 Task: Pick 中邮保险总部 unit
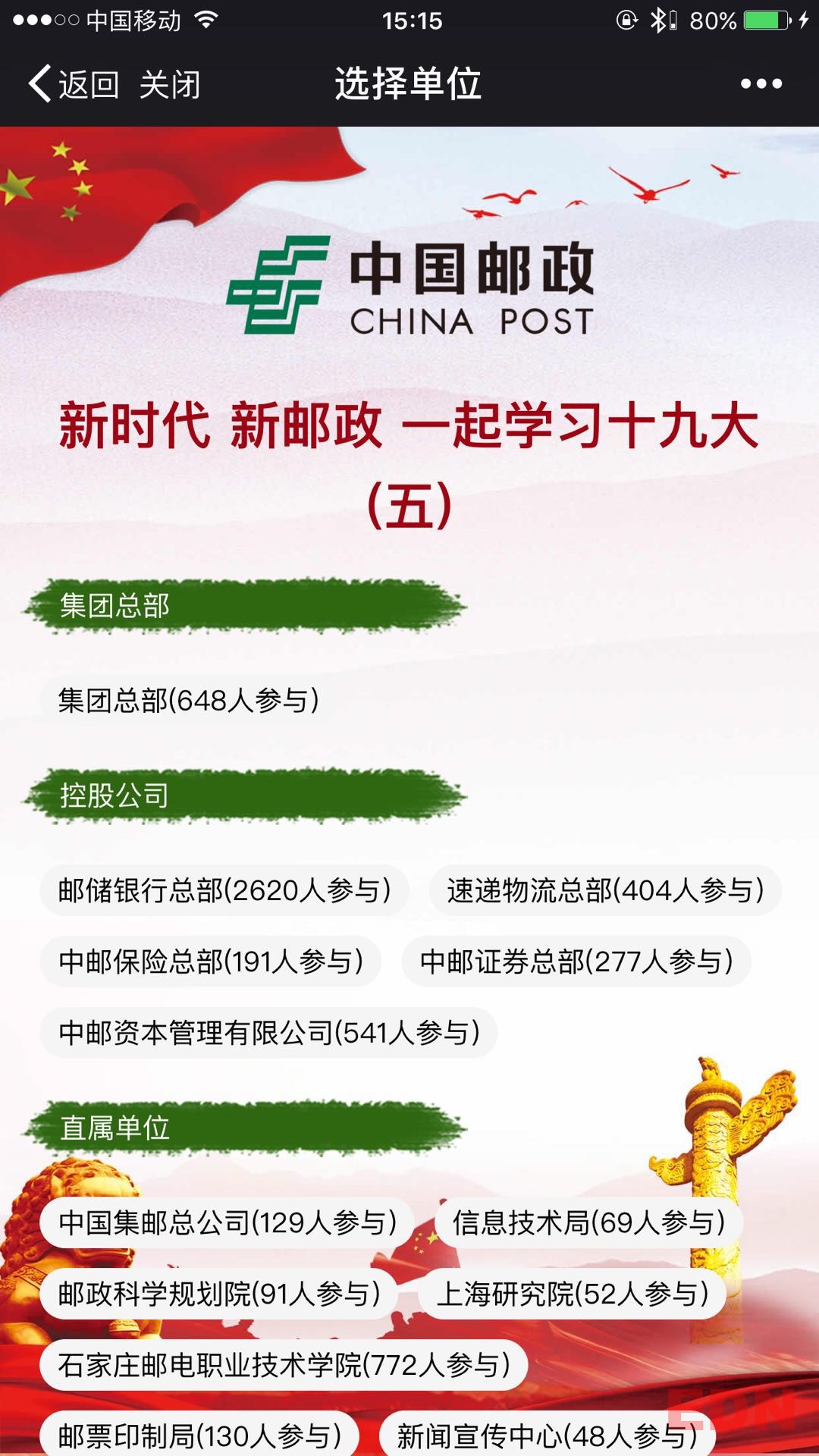[x=211, y=961]
